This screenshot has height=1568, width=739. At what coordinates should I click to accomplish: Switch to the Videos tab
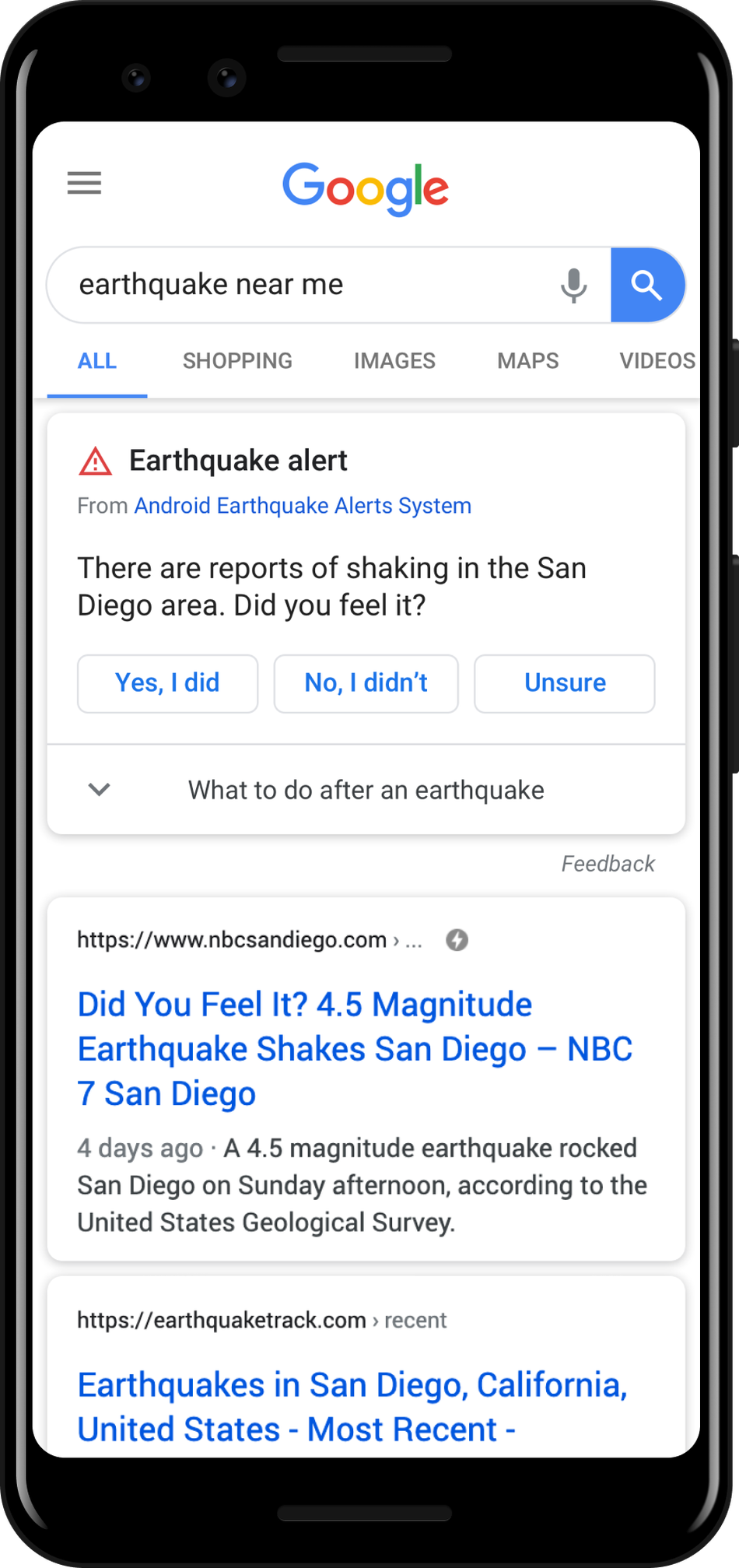pos(657,361)
